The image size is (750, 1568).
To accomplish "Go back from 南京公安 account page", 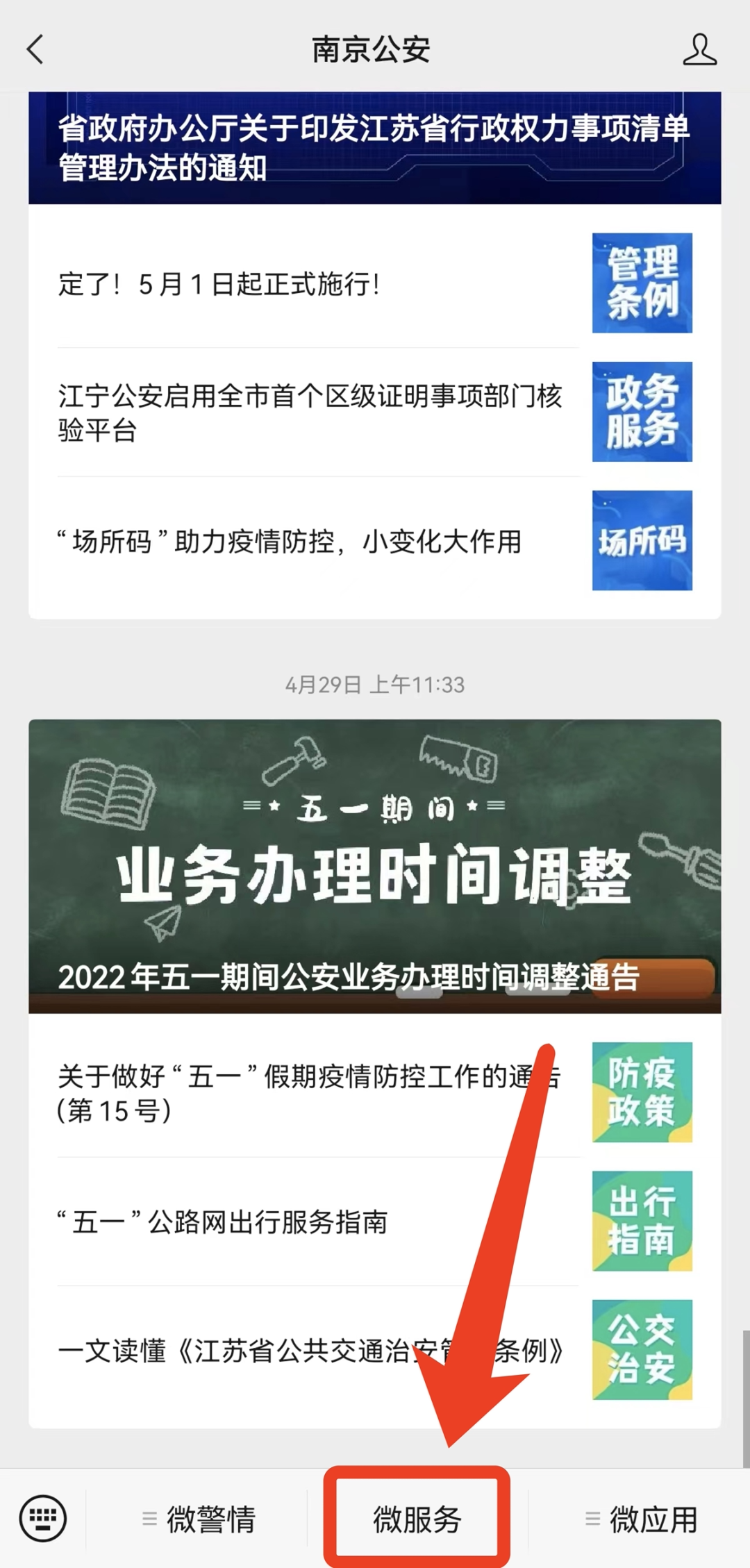I will 35,50.
